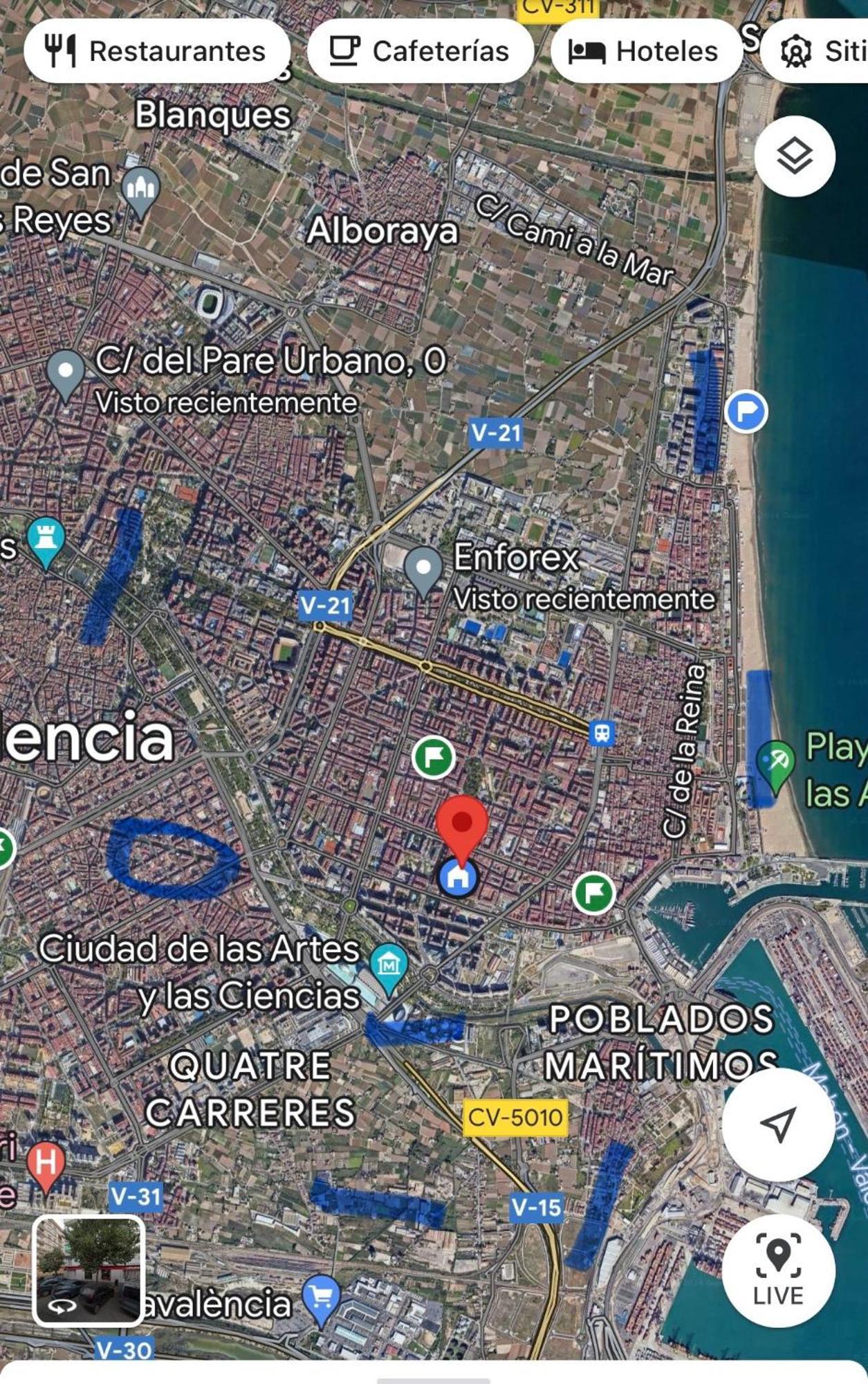
Task: Open the Street View thumbnail
Action: [x=89, y=1271]
